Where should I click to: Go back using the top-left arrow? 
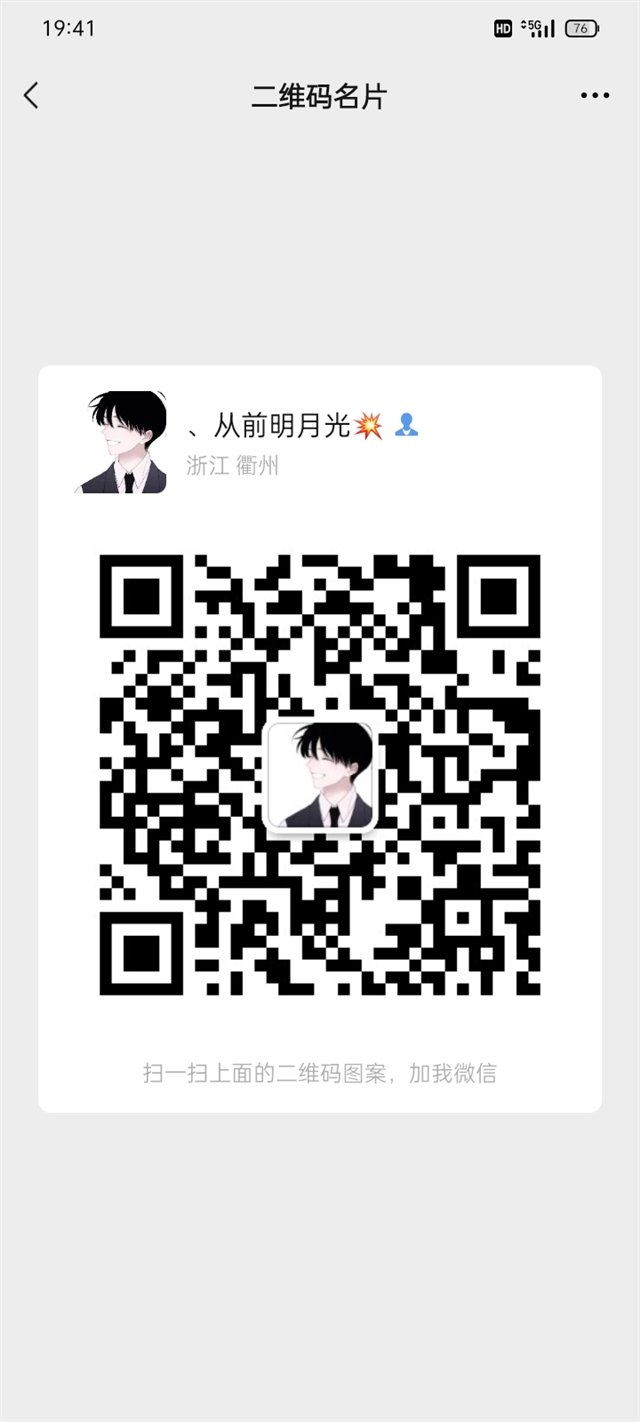31,96
